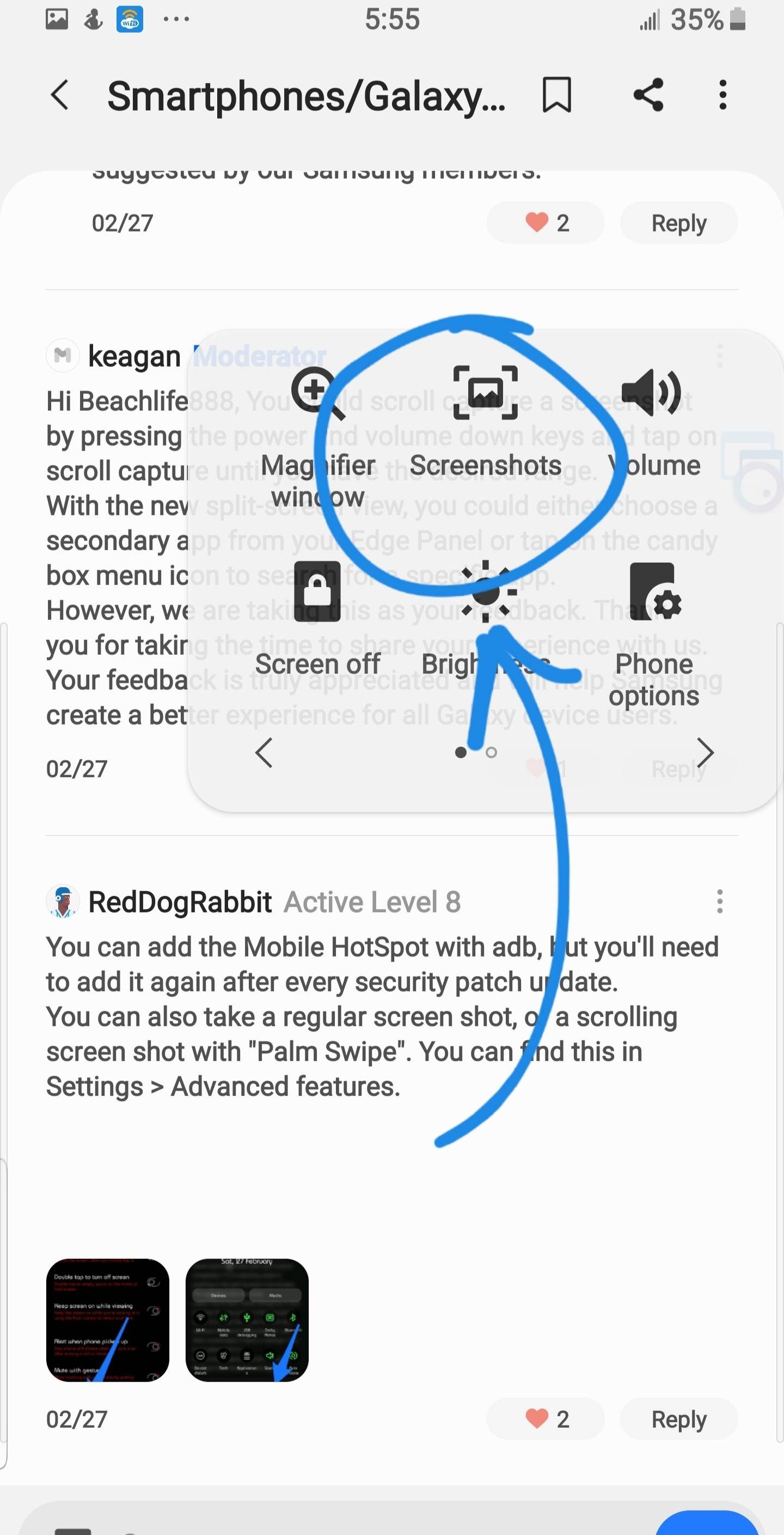Image resolution: width=784 pixels, height=1535 pixels.
Task: Reply to the first 02/27 comment
Action: coord(678,223)
